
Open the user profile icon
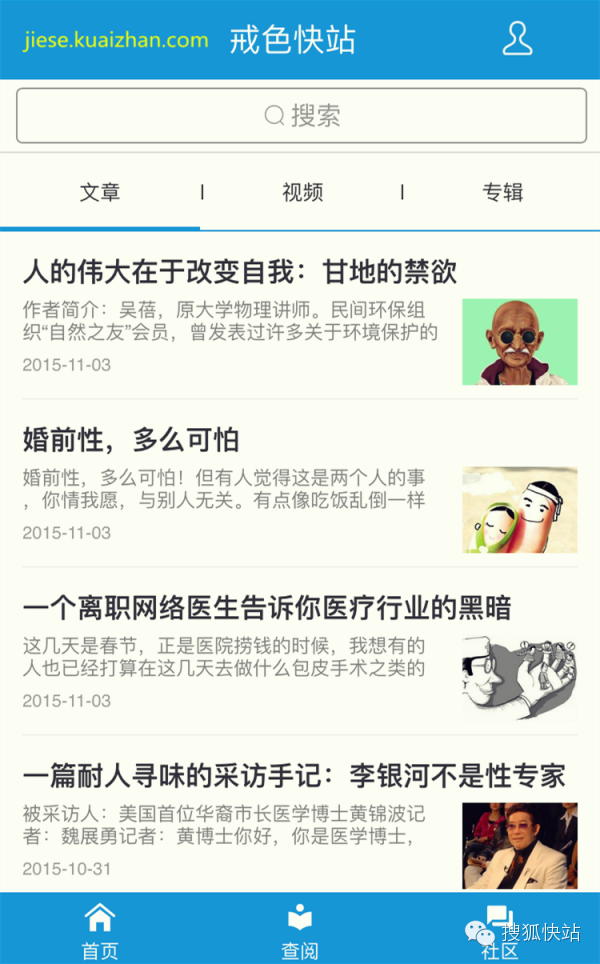tap(517, 40)
